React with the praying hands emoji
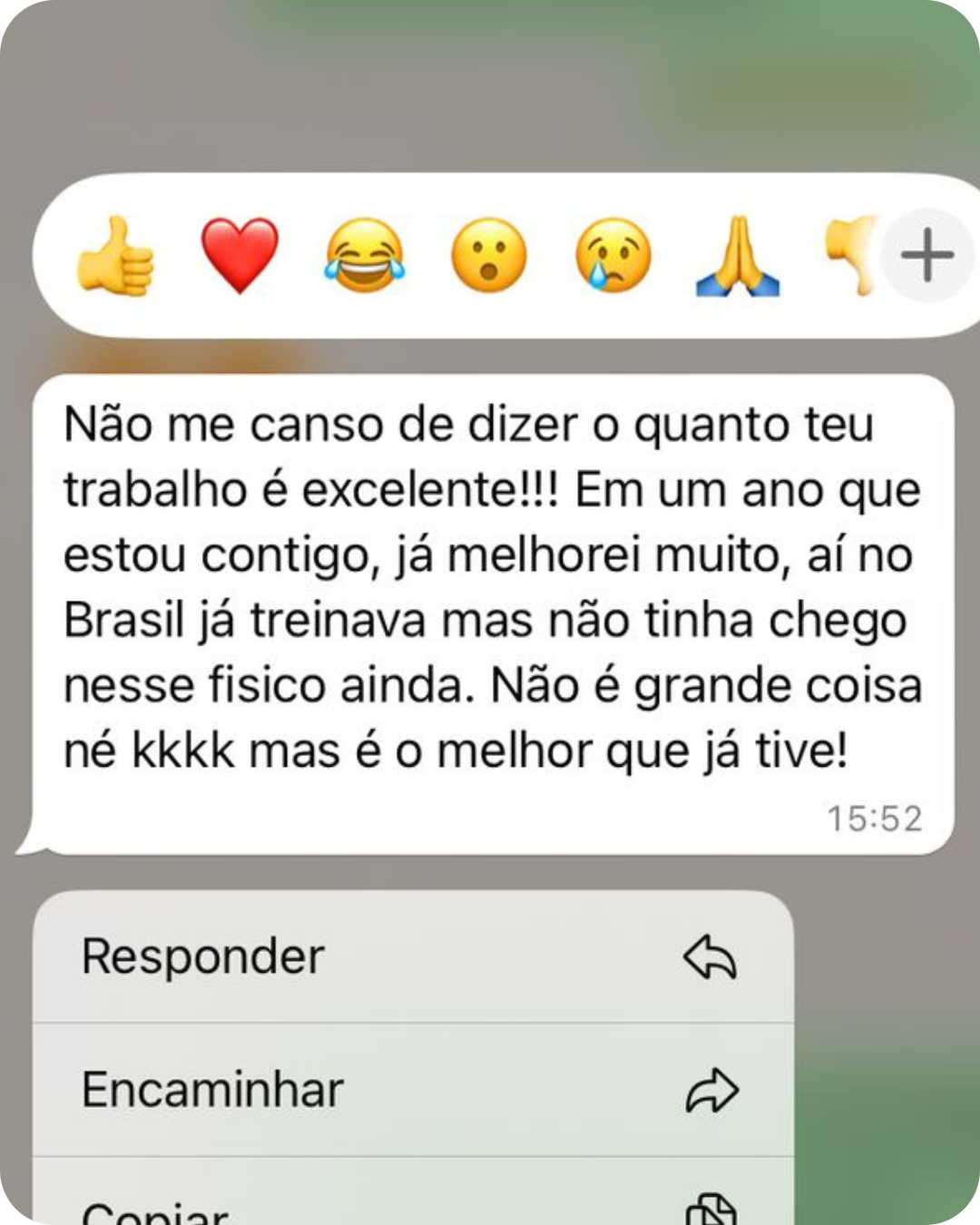Image resolution: width=980 pixels, height=1225 pixels. pos(738,258)
